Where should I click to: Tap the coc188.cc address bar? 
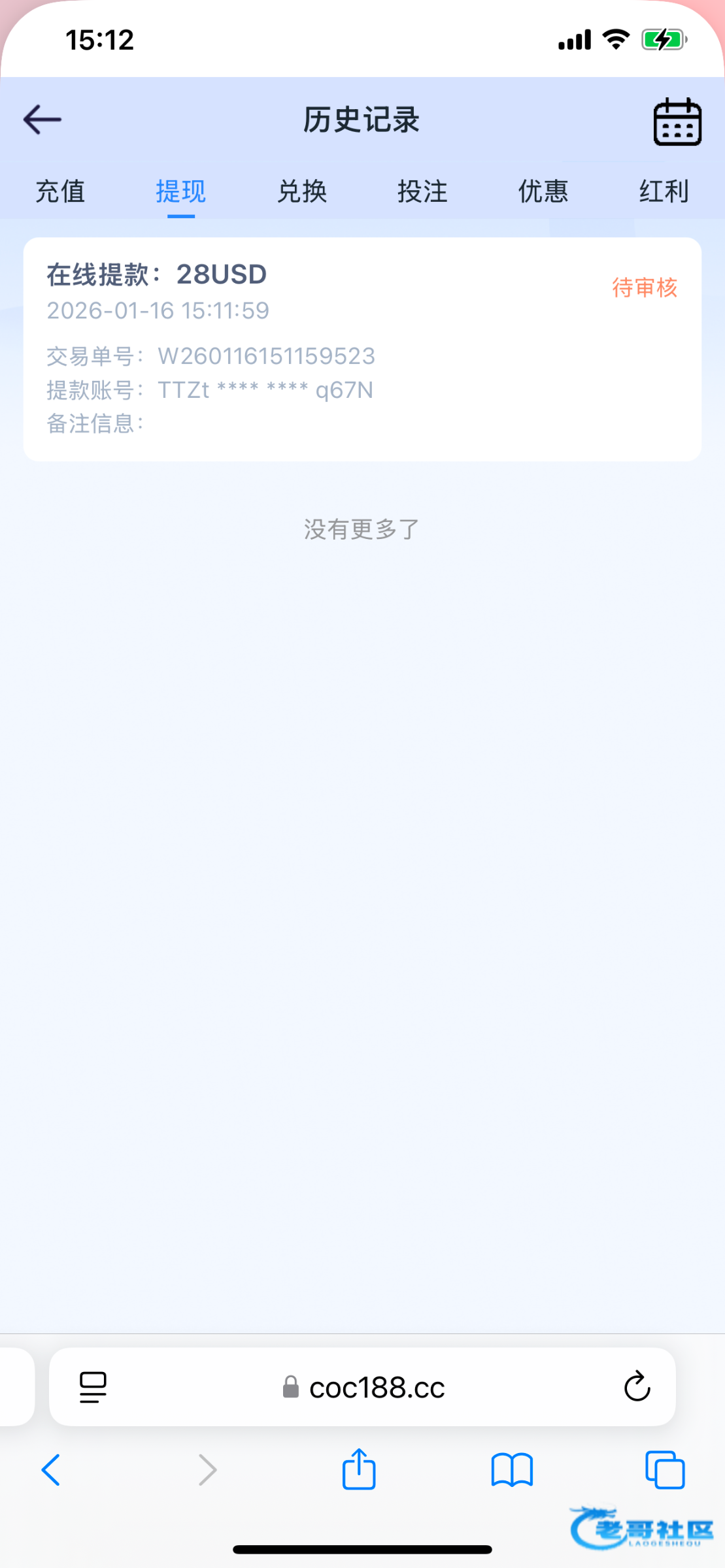click(377, 1388)
